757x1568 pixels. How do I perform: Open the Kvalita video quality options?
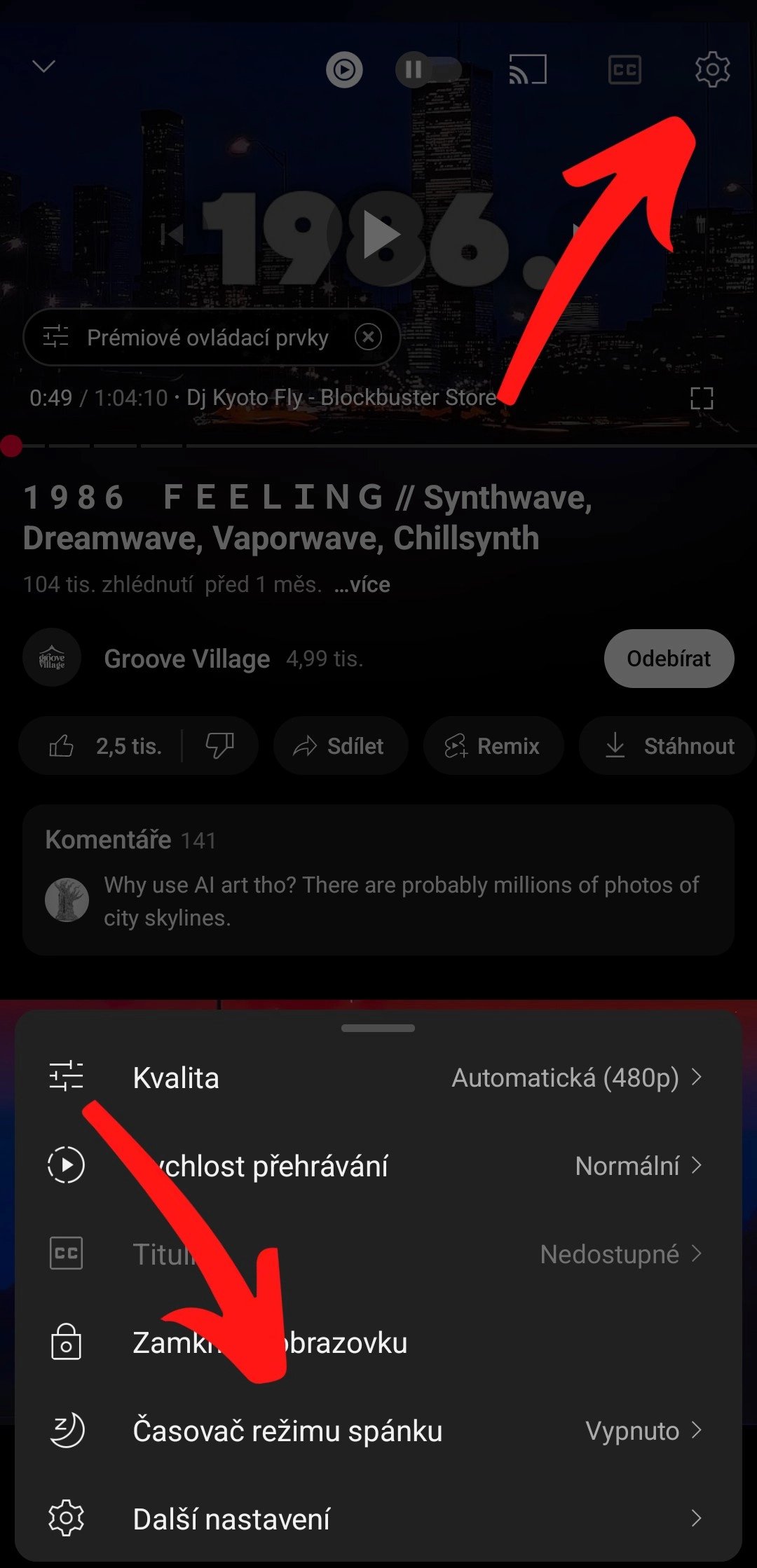378,1078
